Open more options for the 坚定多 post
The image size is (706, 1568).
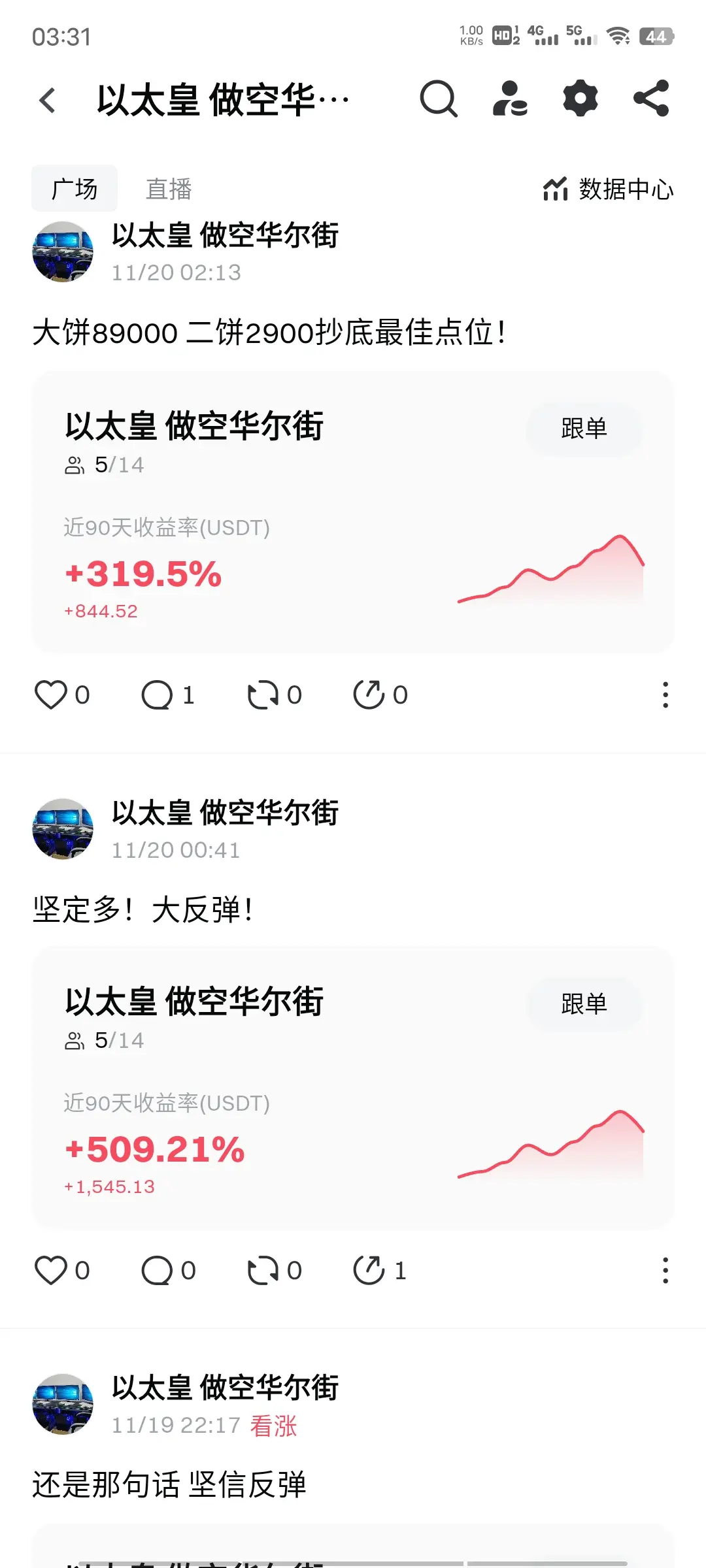665,1270
